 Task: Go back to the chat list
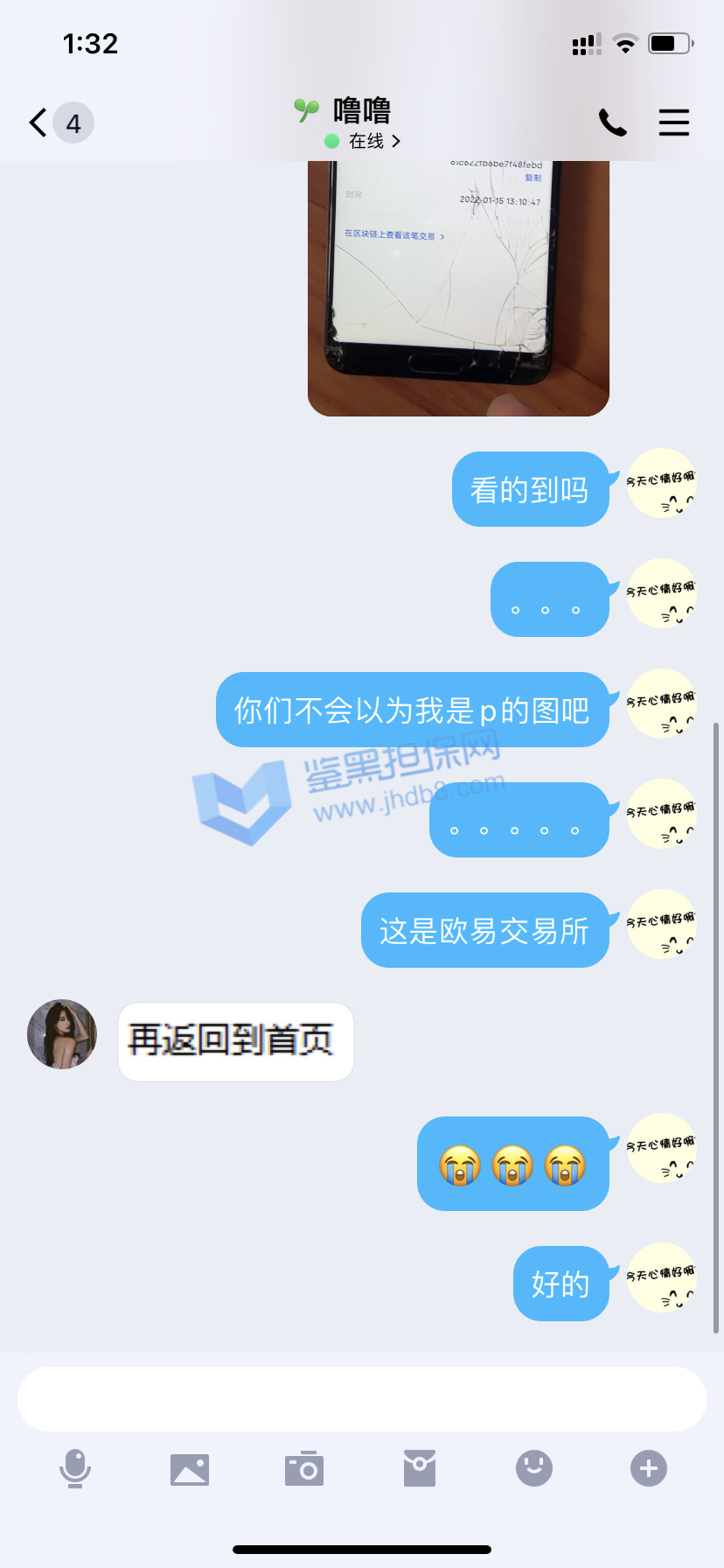[38, 122]
